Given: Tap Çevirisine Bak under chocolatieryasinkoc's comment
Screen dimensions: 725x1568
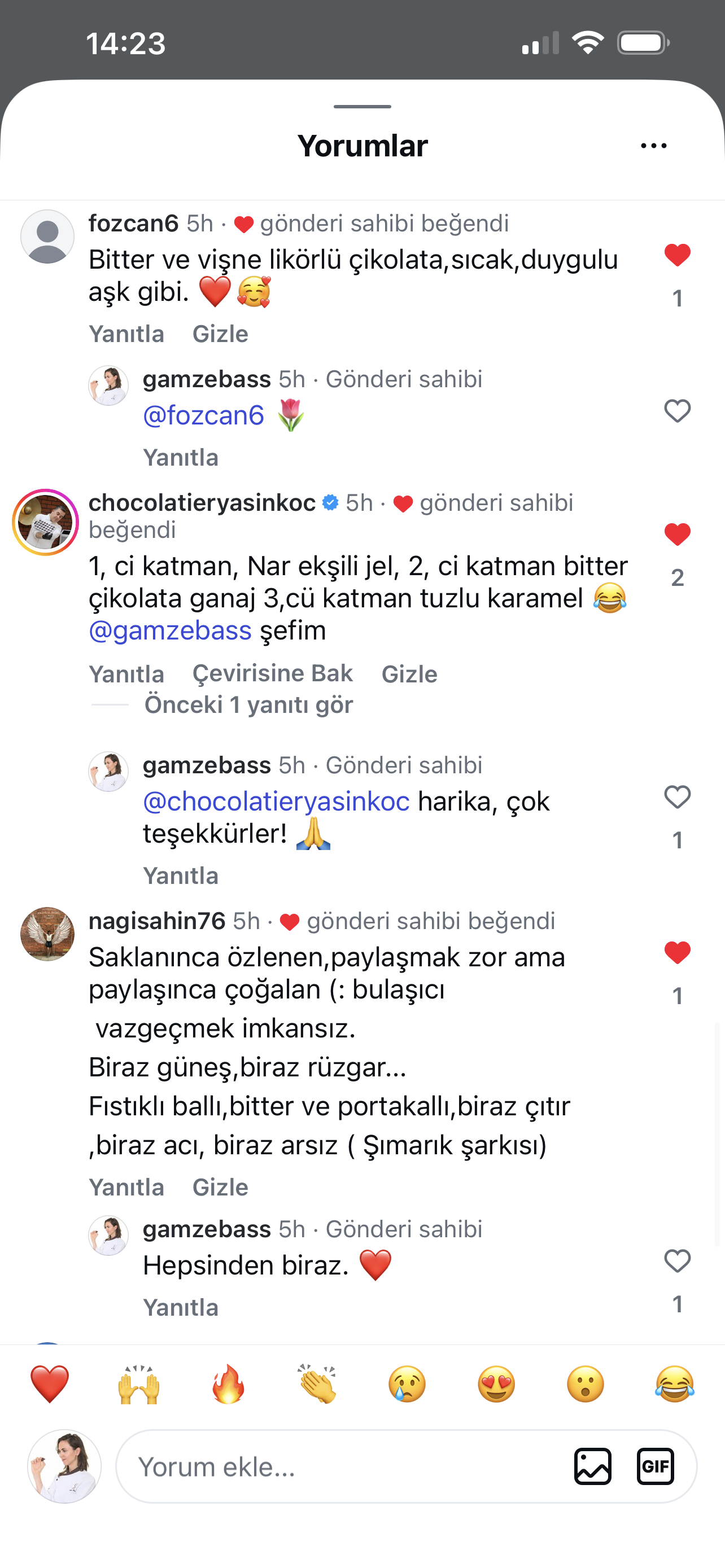Looking at the screenshot, I should pyautogui.click(x=272, y=673).
